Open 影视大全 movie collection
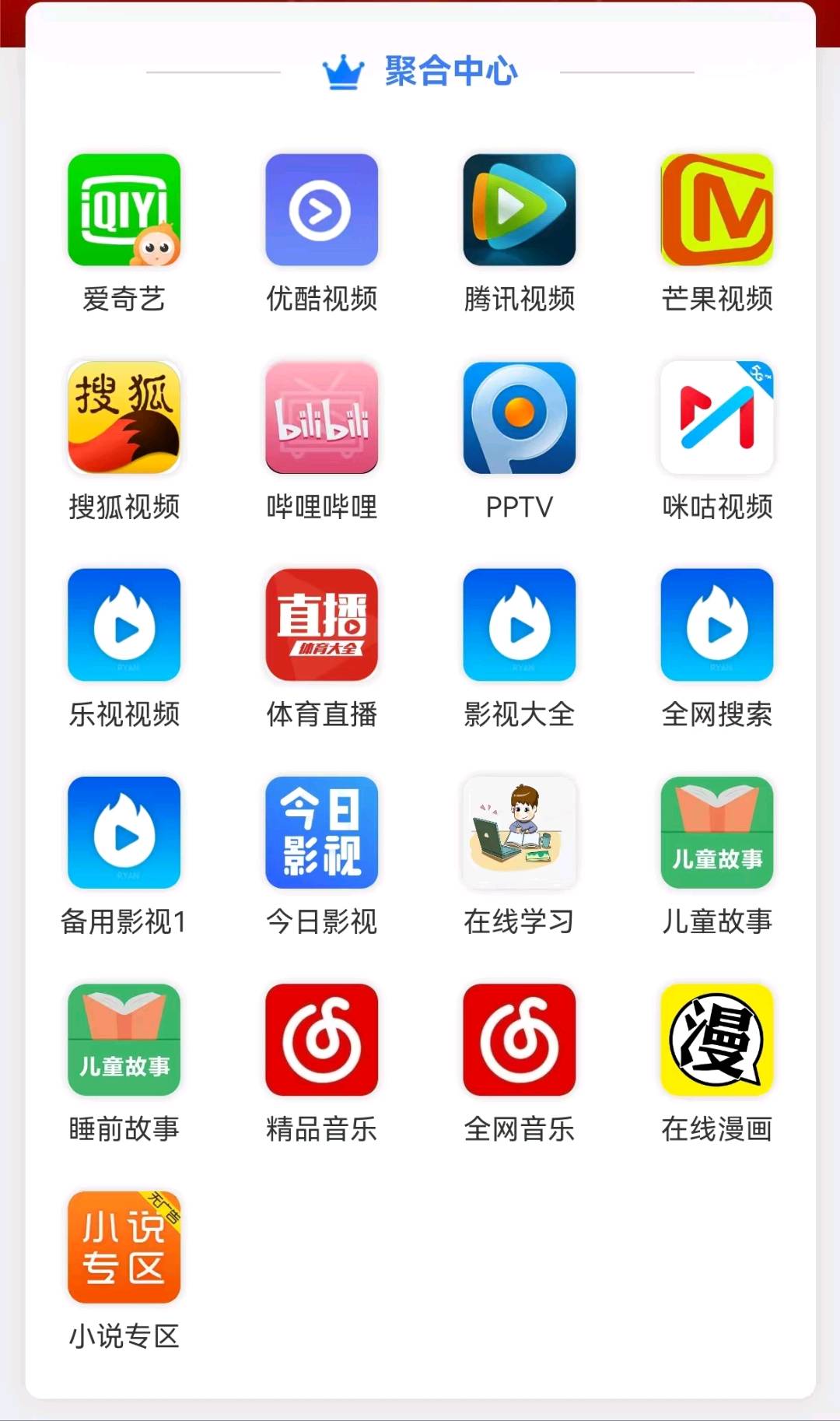Screen dimensions: 840x1421 pyautogui.click(x=520, y=625)
